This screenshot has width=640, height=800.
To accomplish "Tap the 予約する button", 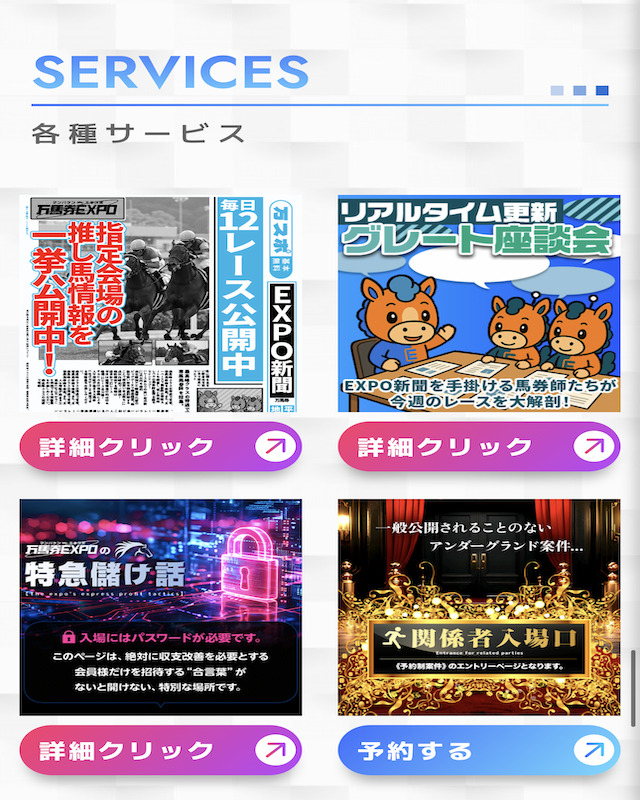I will pos(478,750).
